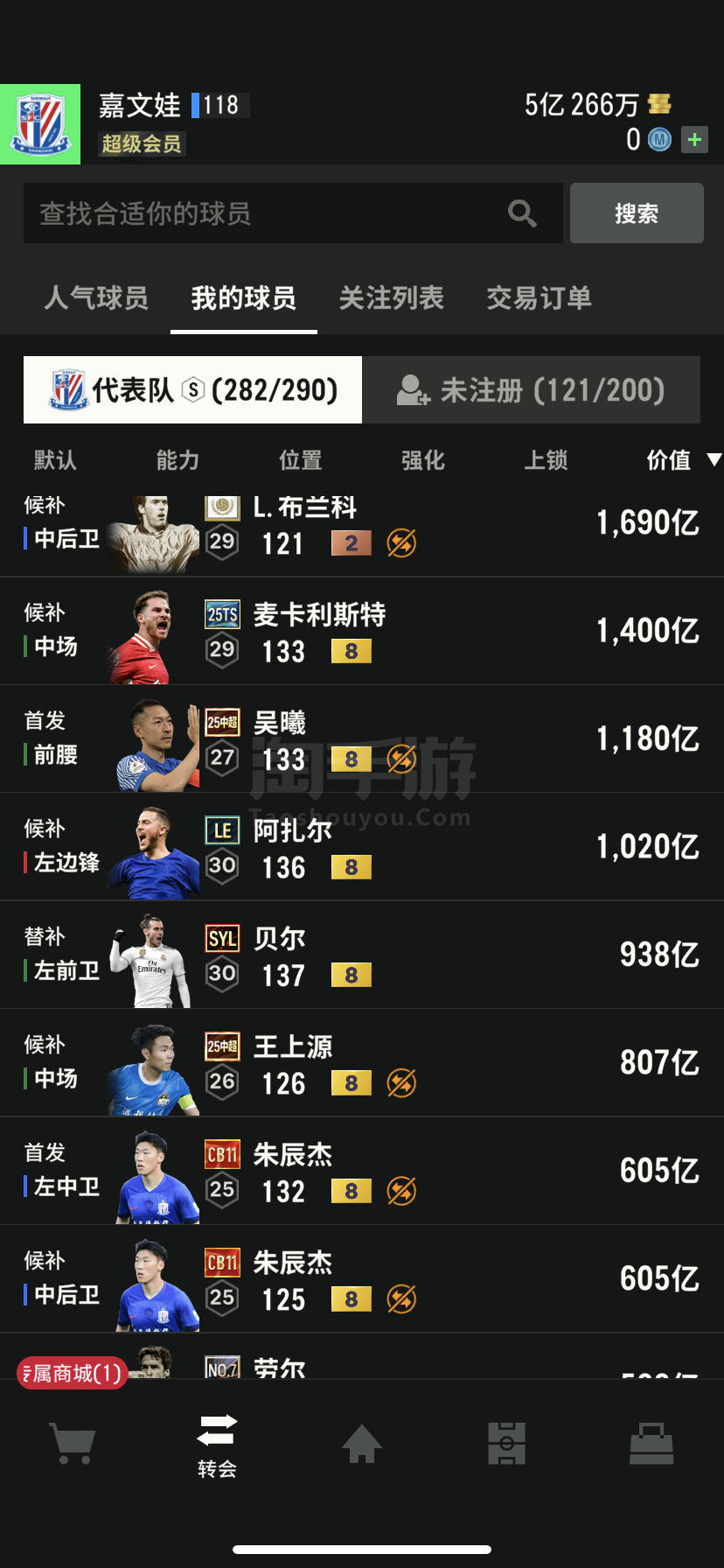Open the 专属商城(1) badge

pyautogui.click(x=72, y=1373)
